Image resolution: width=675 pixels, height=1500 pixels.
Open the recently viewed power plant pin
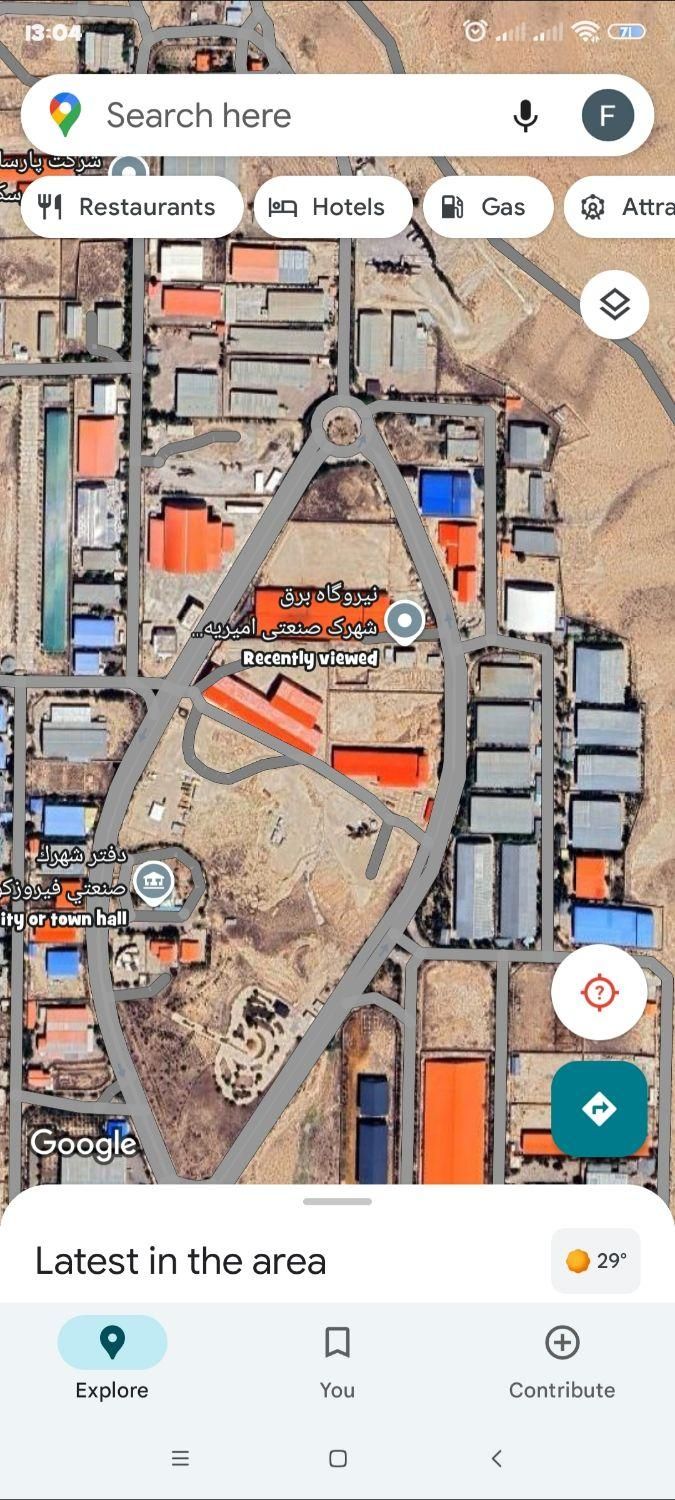[404, 620]
